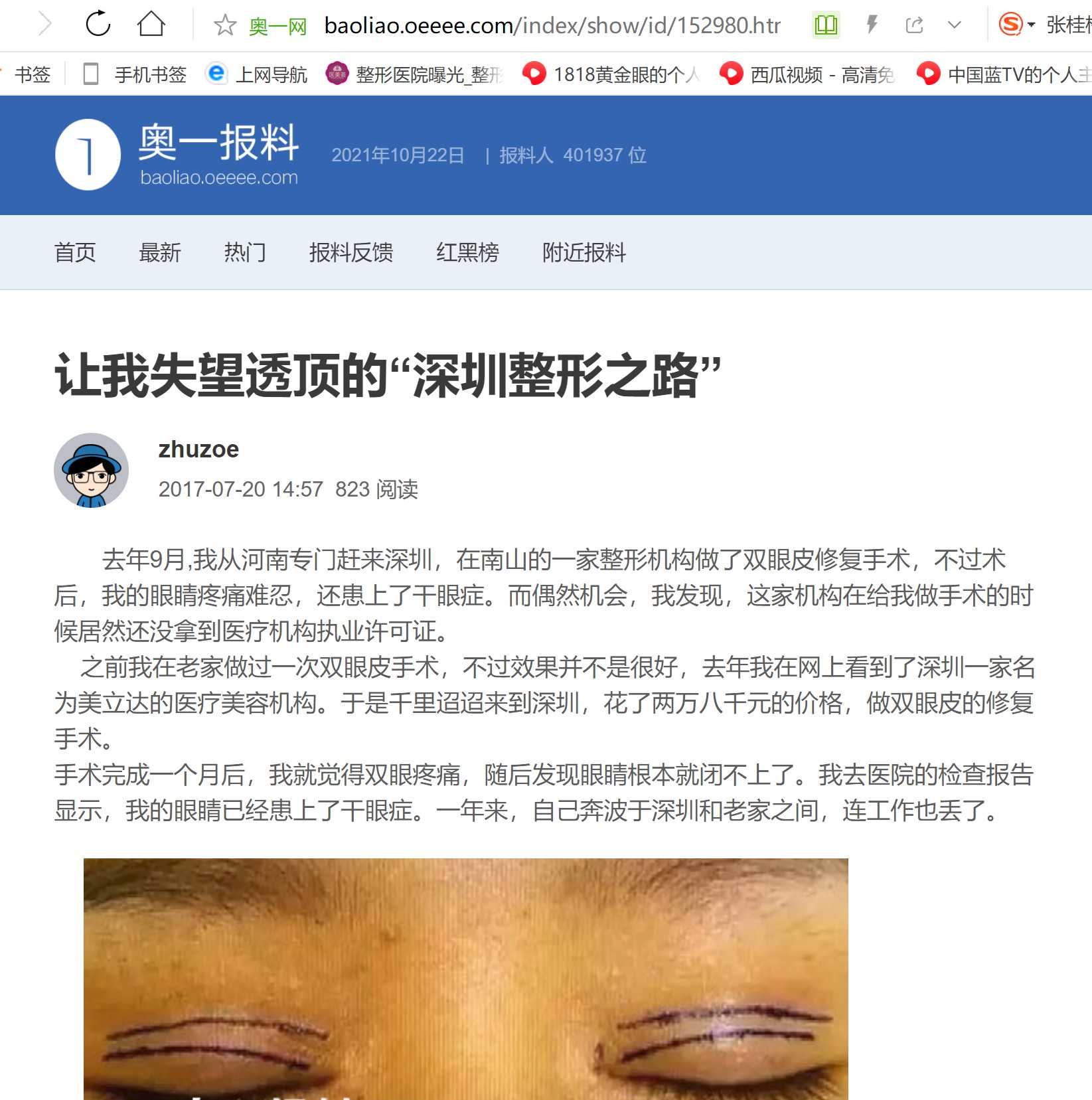
Task: Go forward with the forward arrow
Action: point(45,25)
